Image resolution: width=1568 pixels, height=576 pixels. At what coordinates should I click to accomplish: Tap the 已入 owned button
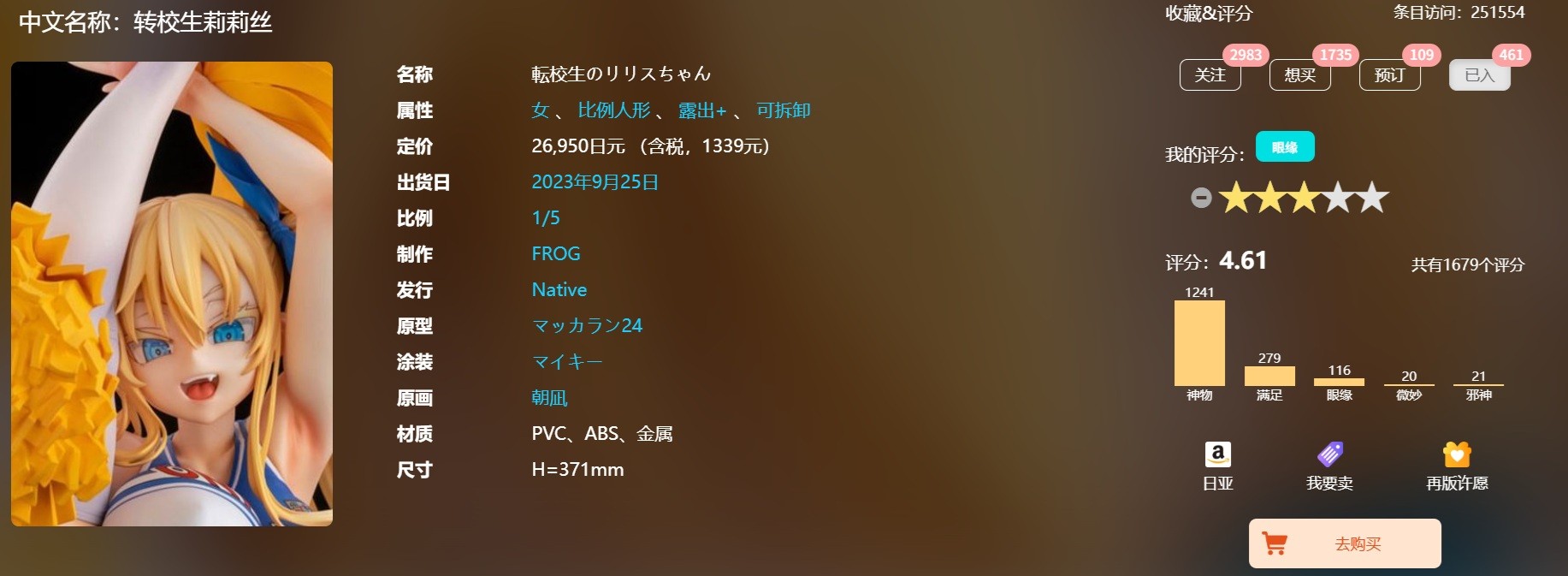pos(1479,75)
